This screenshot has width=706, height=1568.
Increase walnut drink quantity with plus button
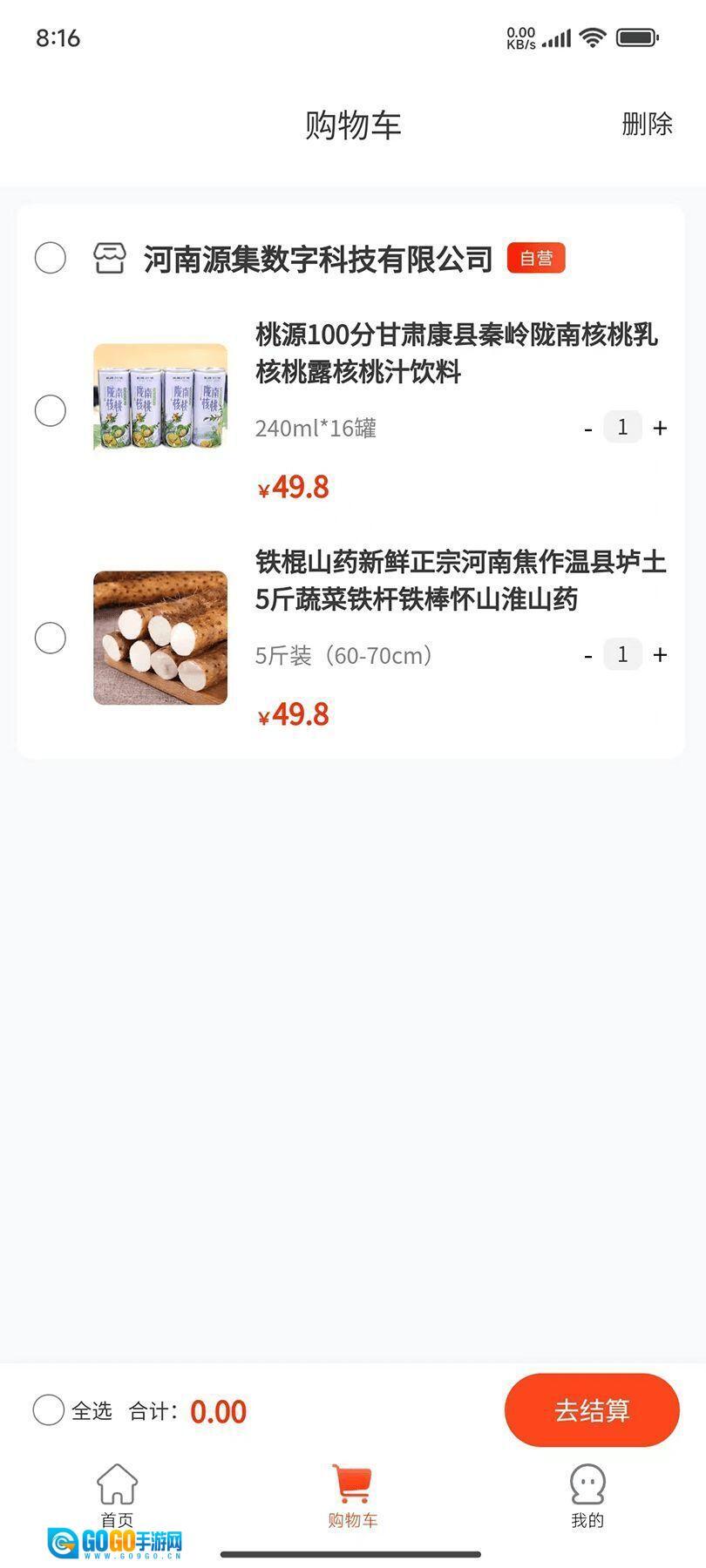[659, 428]
